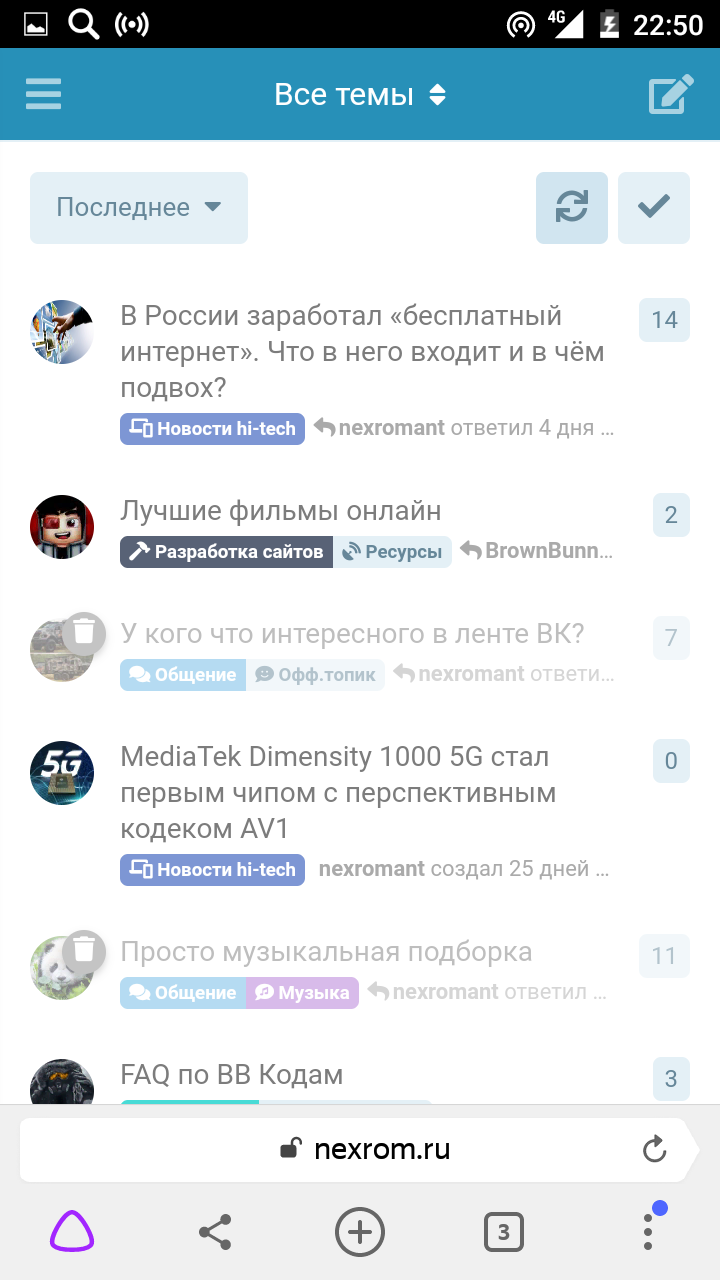Open the «бесплатный интернет» discussion
The width and height of the screenshot is (720, 1280).
[x=362, y=351]
